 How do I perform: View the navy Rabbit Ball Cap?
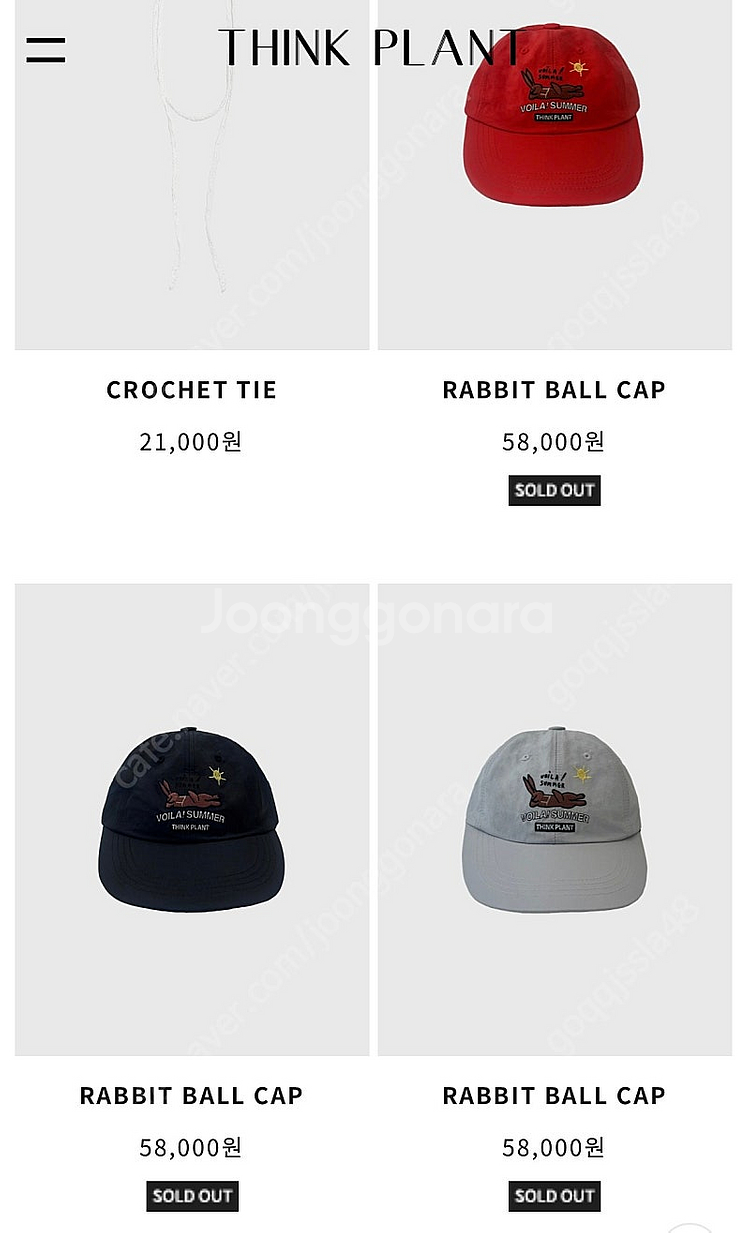click(x=191, y=820)
